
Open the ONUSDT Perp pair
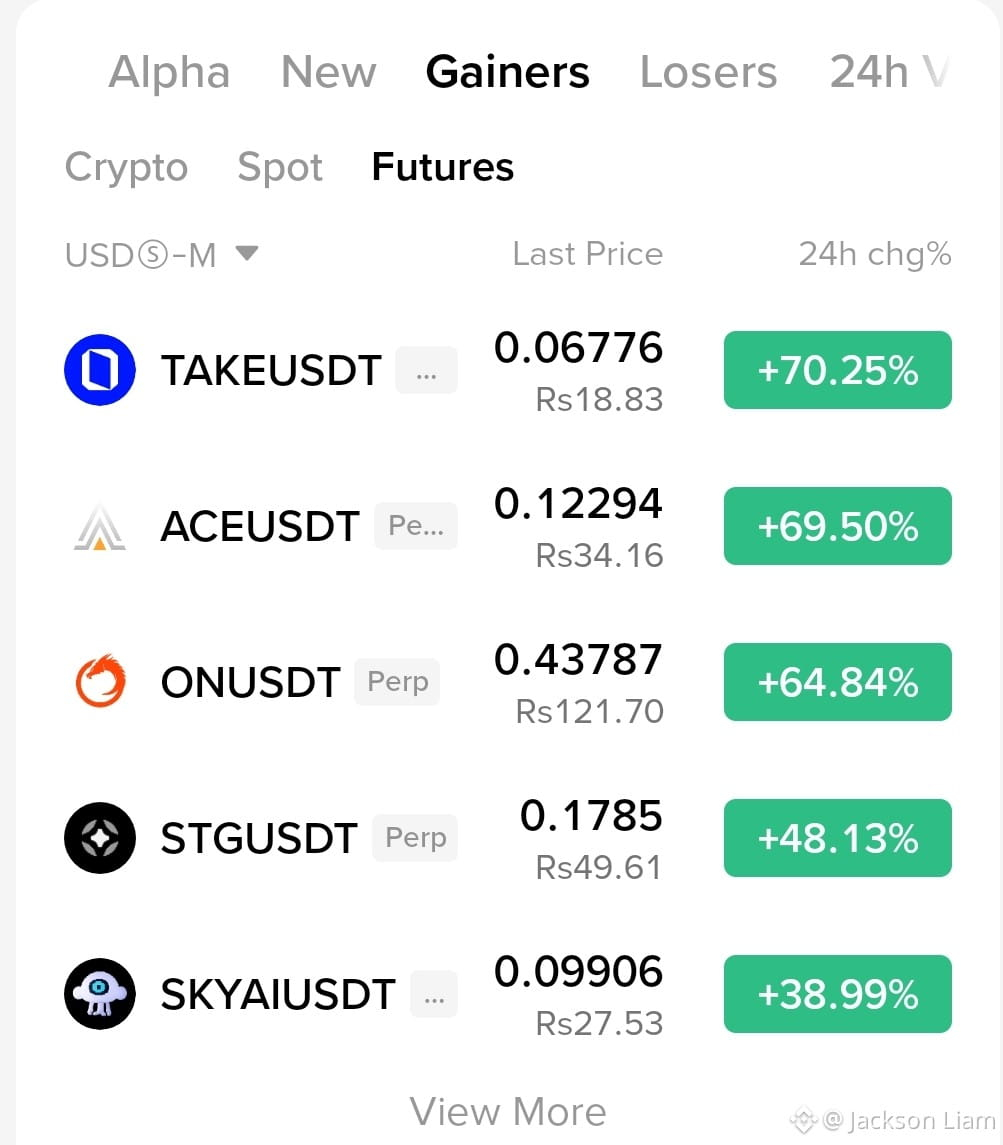507,682
